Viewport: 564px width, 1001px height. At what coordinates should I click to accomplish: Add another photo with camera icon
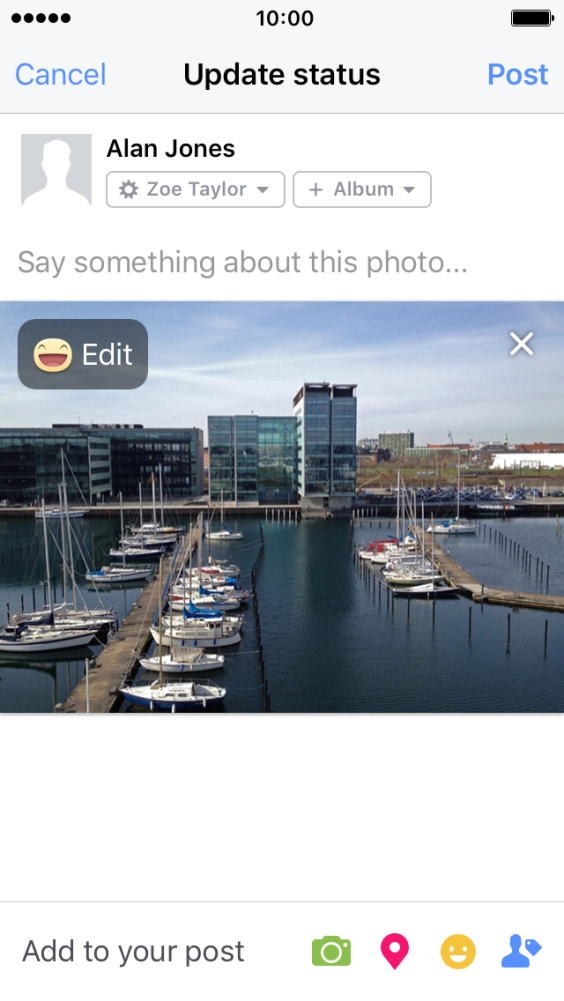pyautogui.click(x=331, y=952)
